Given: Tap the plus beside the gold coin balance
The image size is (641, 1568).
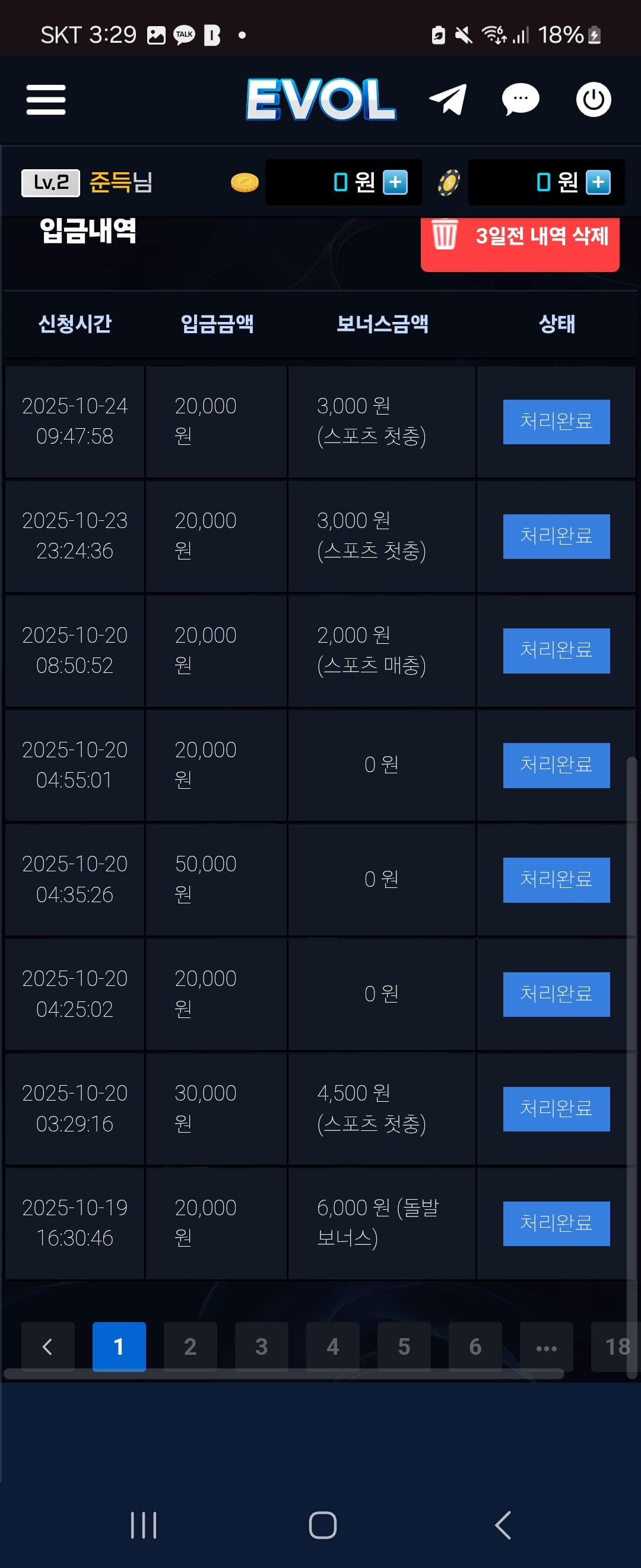Looking at the screenshot, I should point(395,182).
